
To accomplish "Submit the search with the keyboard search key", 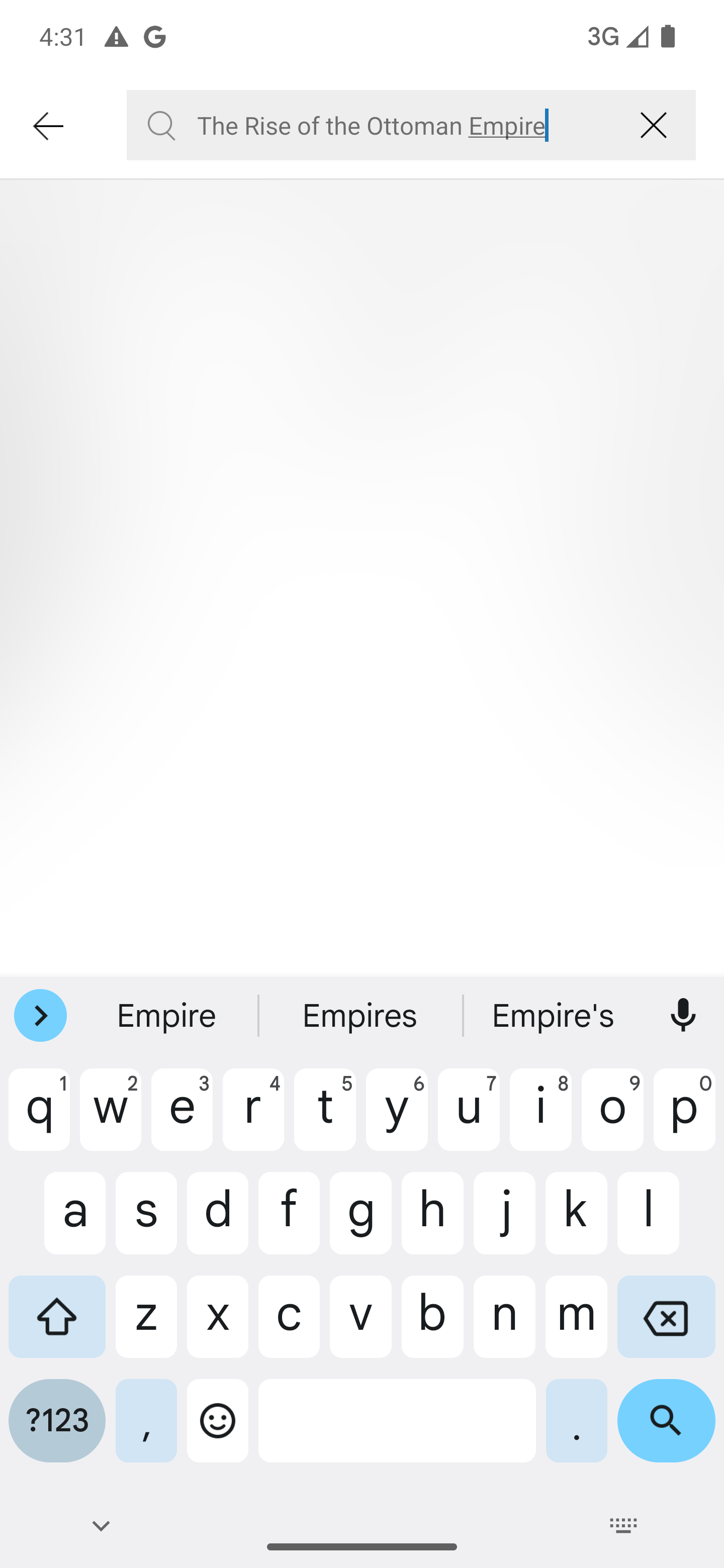I will point(666,1420).
